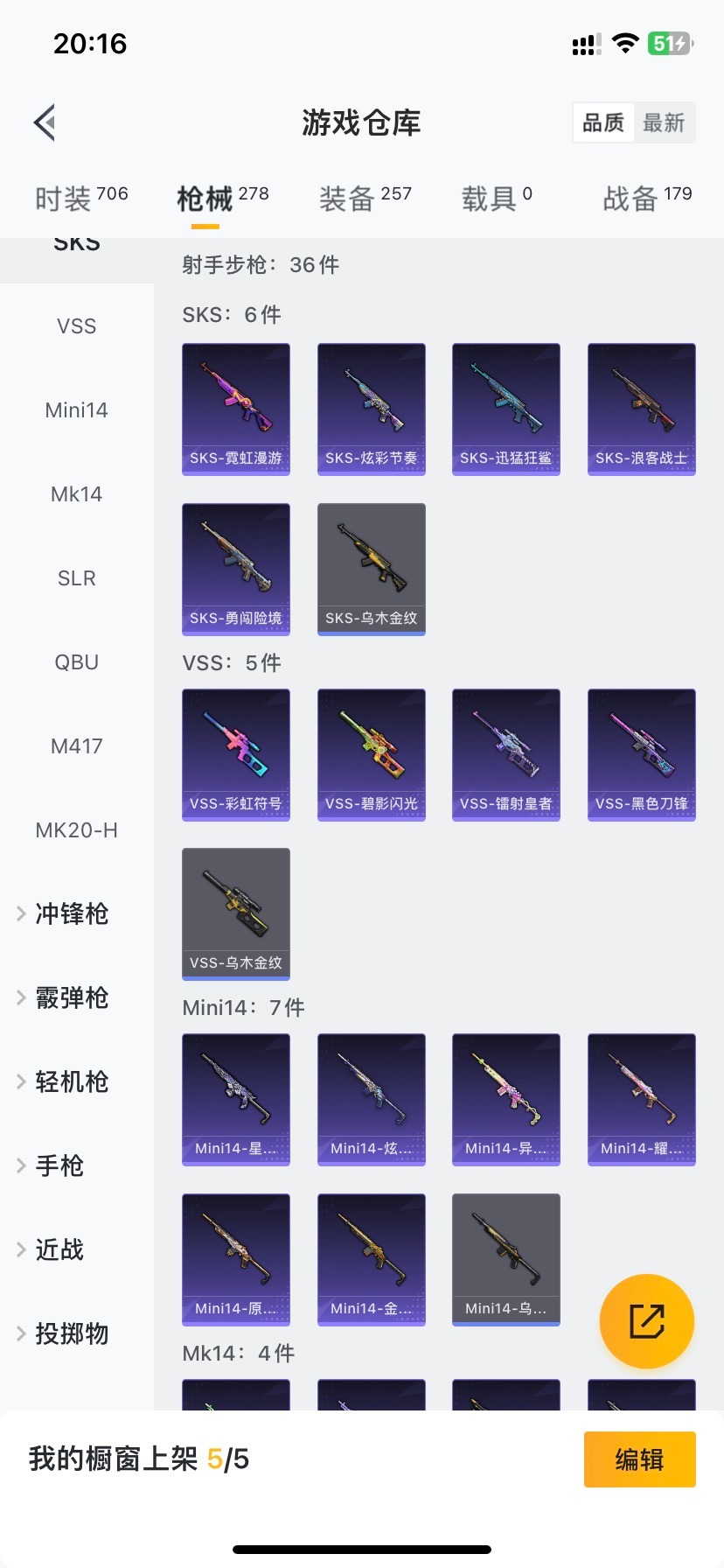This screenshot has width=724, height=1568.
Task: Go back using the top-left arrow
Action: 45,122
